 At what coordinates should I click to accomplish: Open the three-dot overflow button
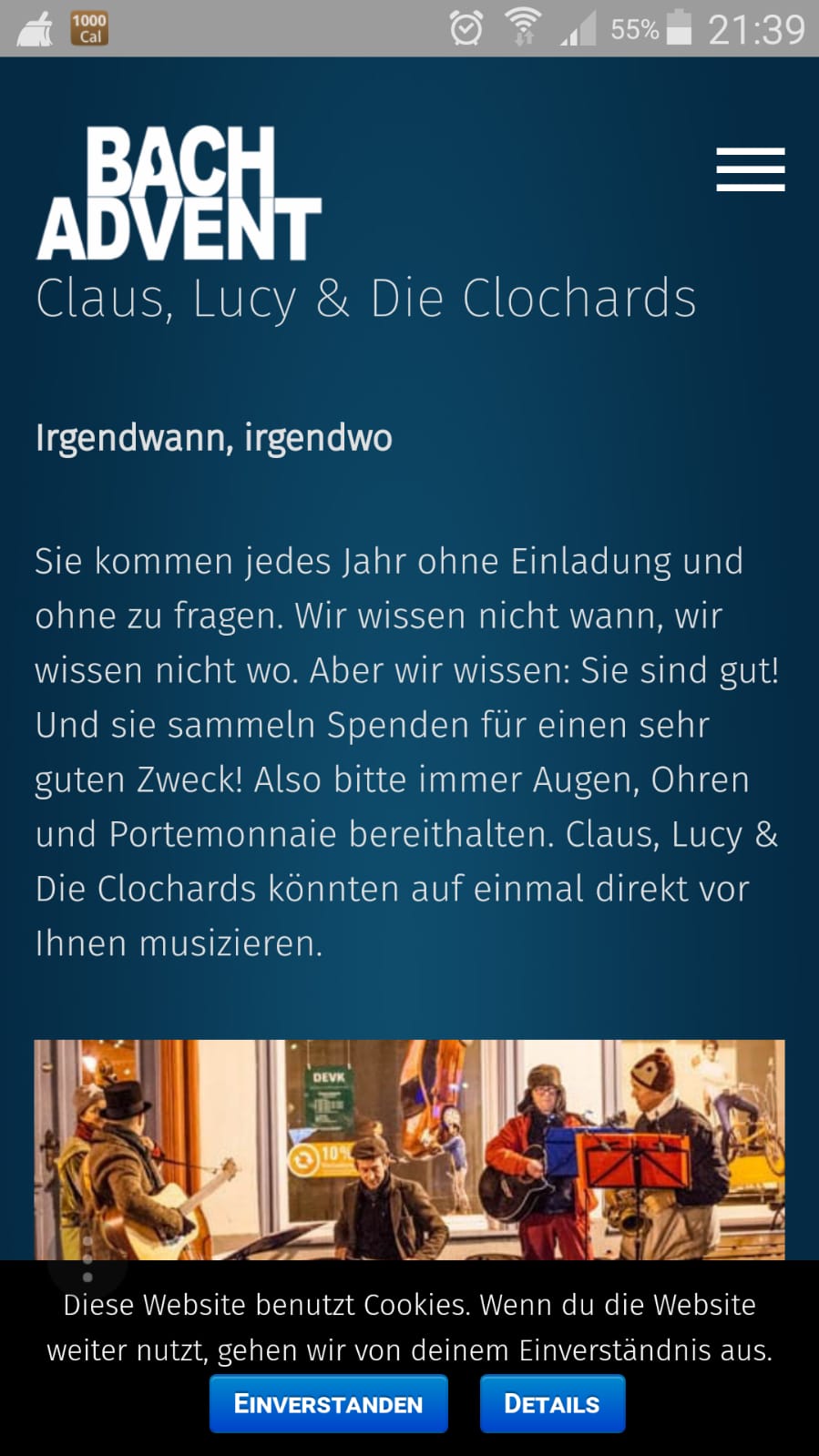(87, 1260)
